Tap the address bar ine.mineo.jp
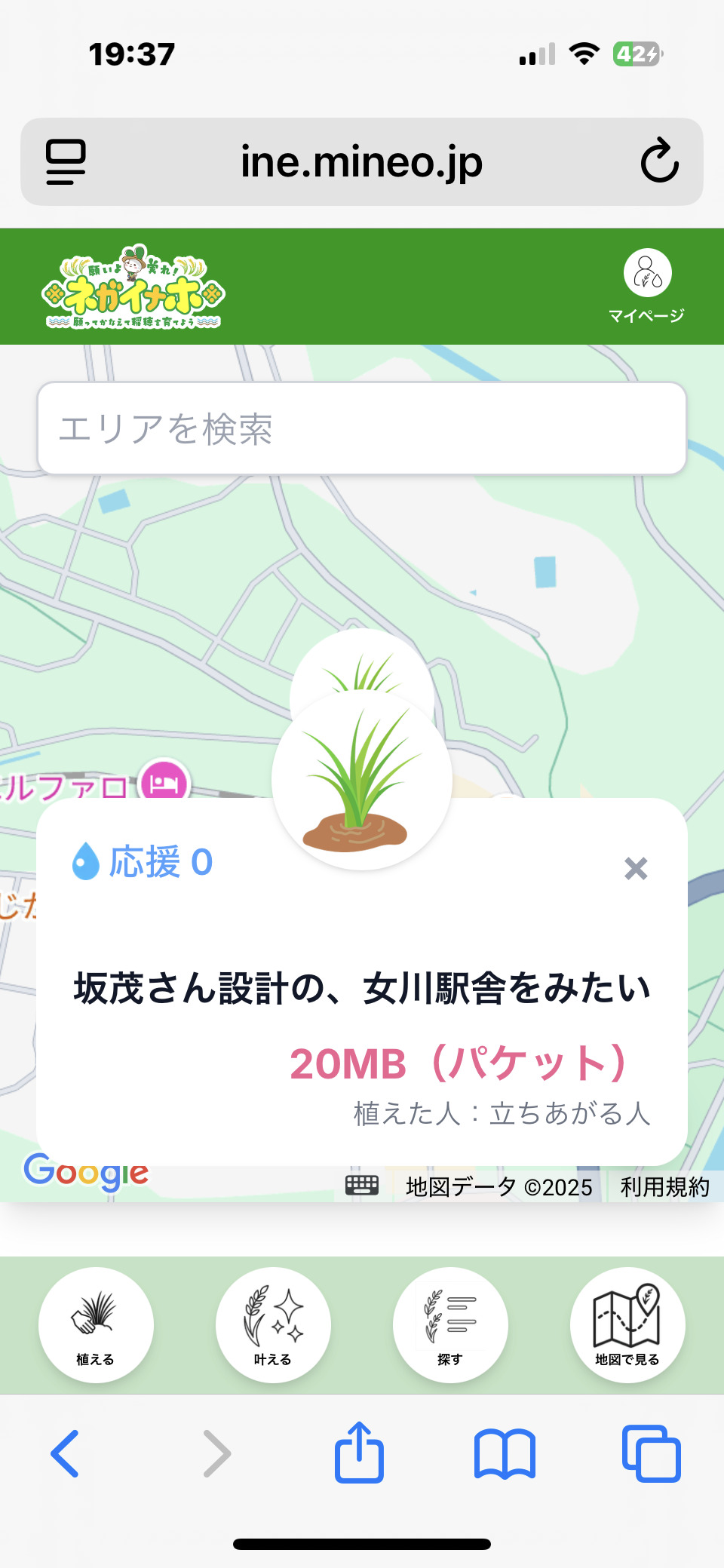Image resolution: width=724 pixels, height=1568 pixels. click(x=362, y=161)
